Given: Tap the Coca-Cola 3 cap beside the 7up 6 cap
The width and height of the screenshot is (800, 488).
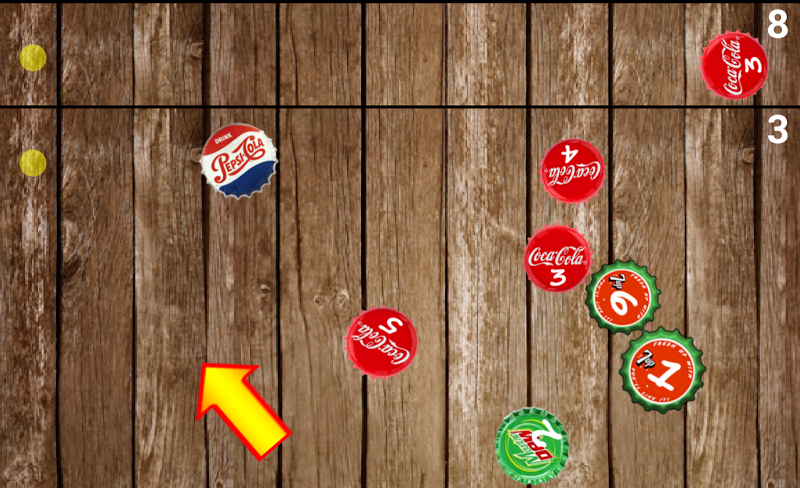Looking at the screenshot, I should point(557,258).
